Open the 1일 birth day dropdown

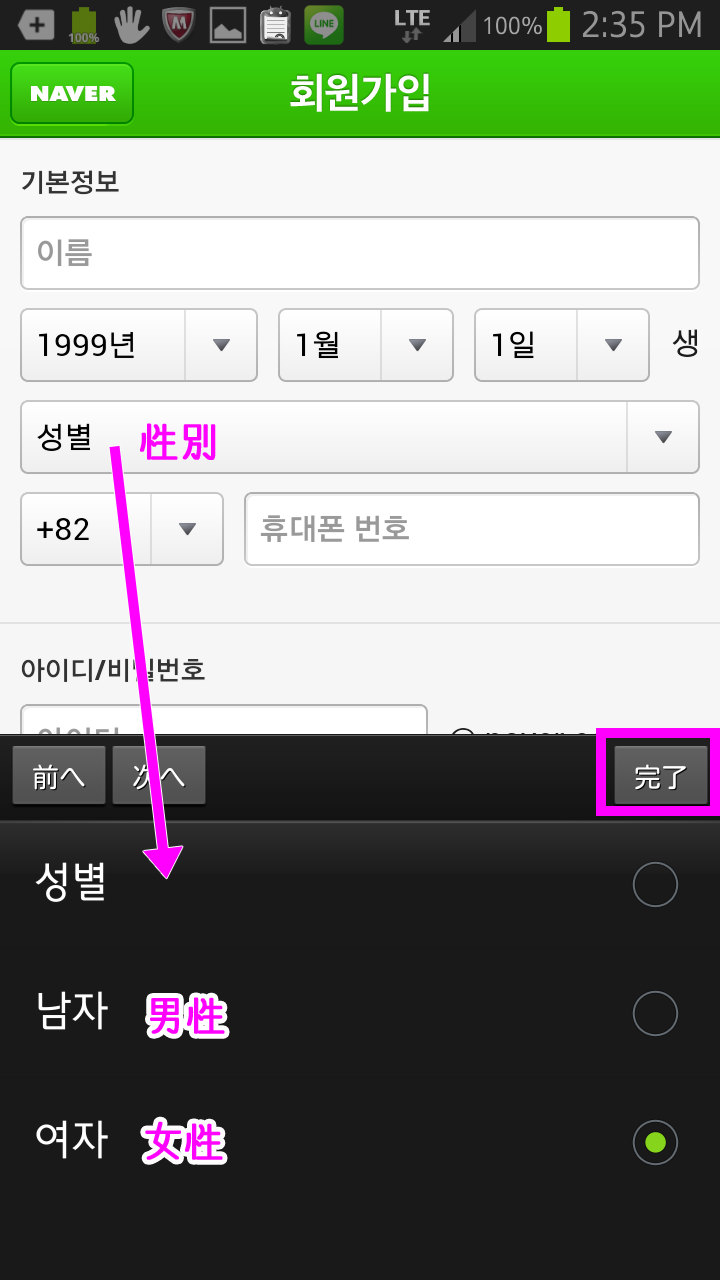coord(562,345)
